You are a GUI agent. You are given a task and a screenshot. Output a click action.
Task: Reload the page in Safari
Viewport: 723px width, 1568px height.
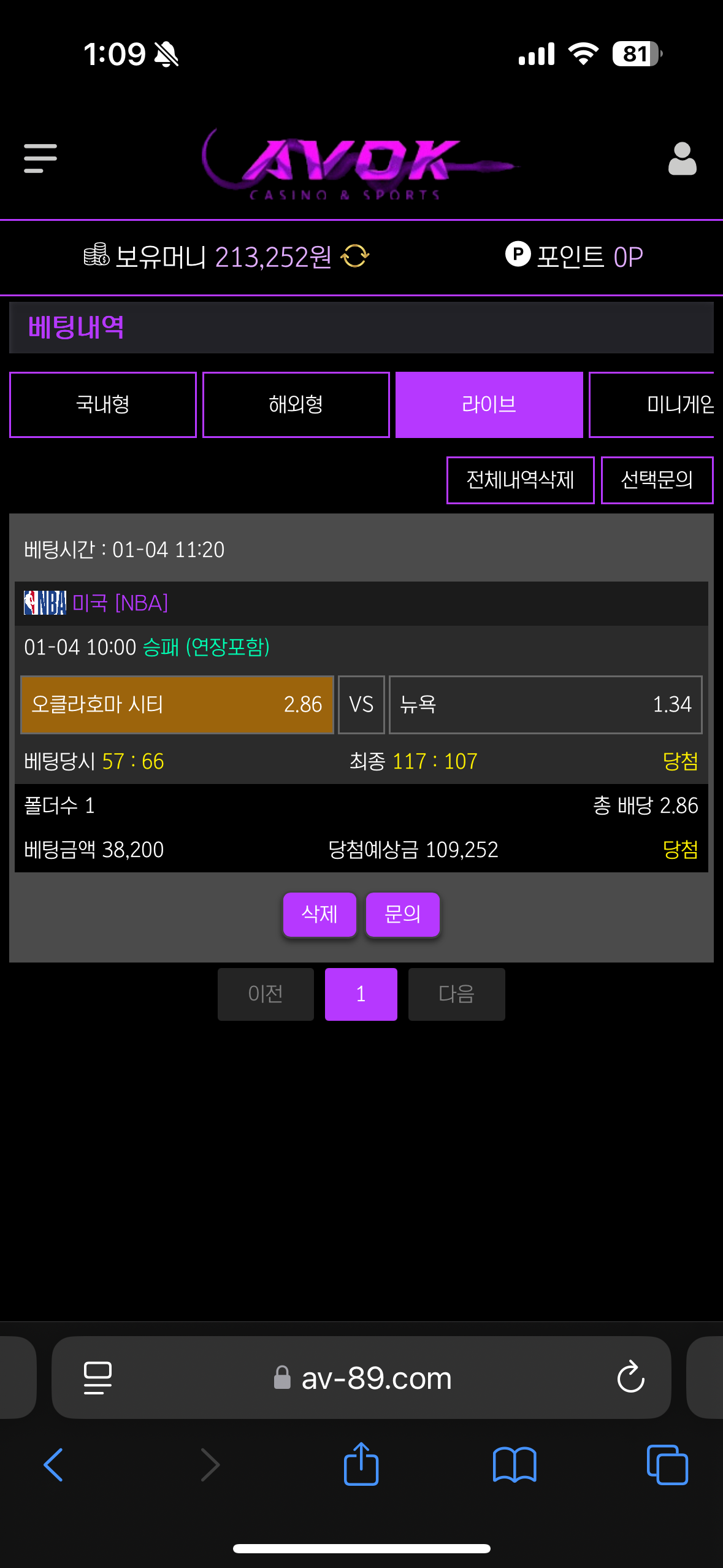[630, 1378]
